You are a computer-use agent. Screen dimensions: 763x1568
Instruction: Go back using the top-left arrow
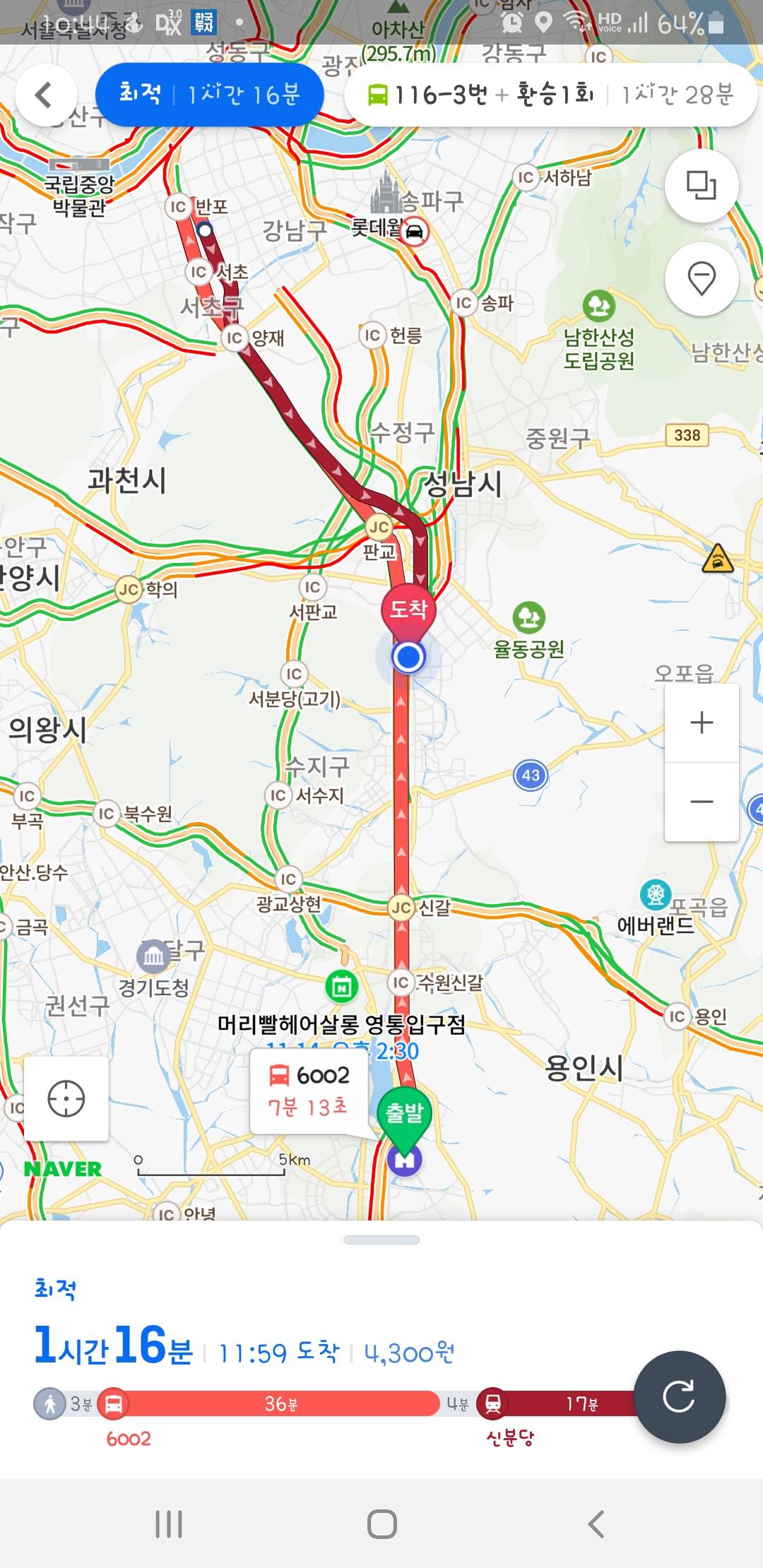(46, 95)
